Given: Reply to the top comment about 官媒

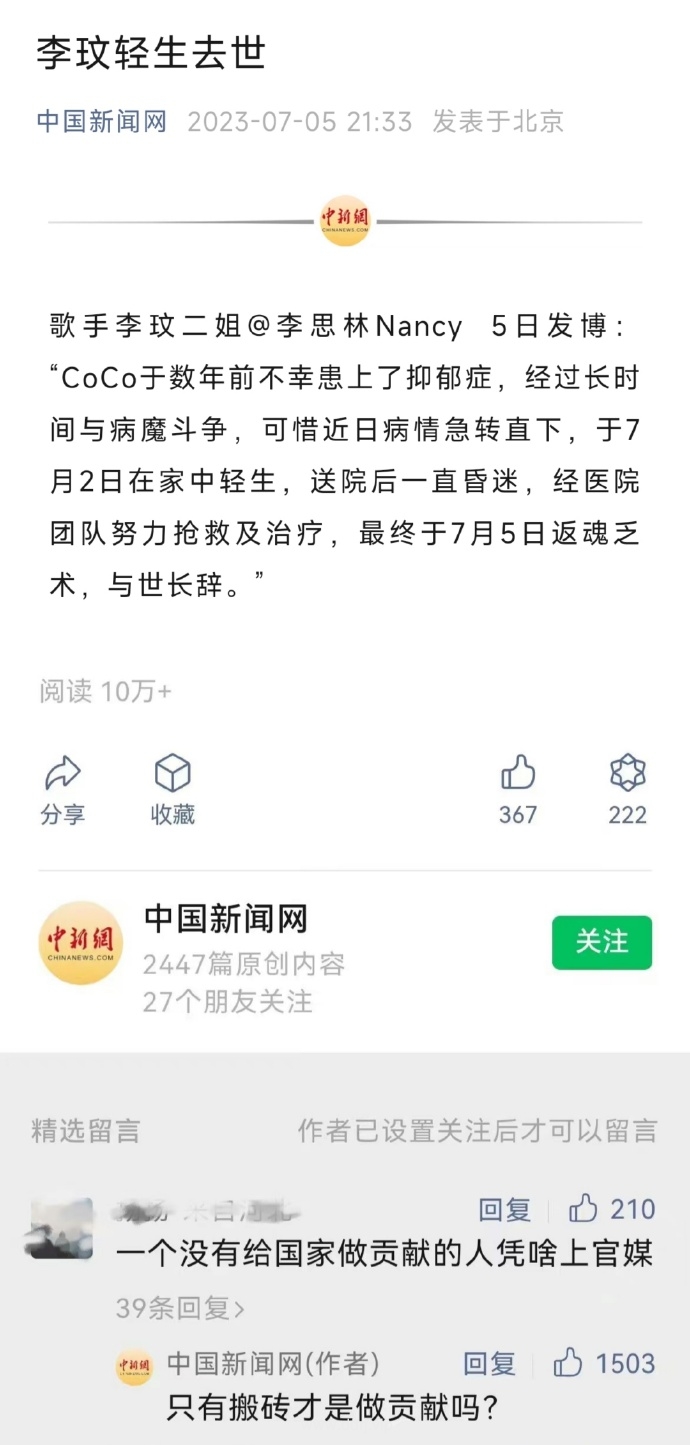Looking at the screenshot, I should pyautogui.click(x=504, y=1209).
